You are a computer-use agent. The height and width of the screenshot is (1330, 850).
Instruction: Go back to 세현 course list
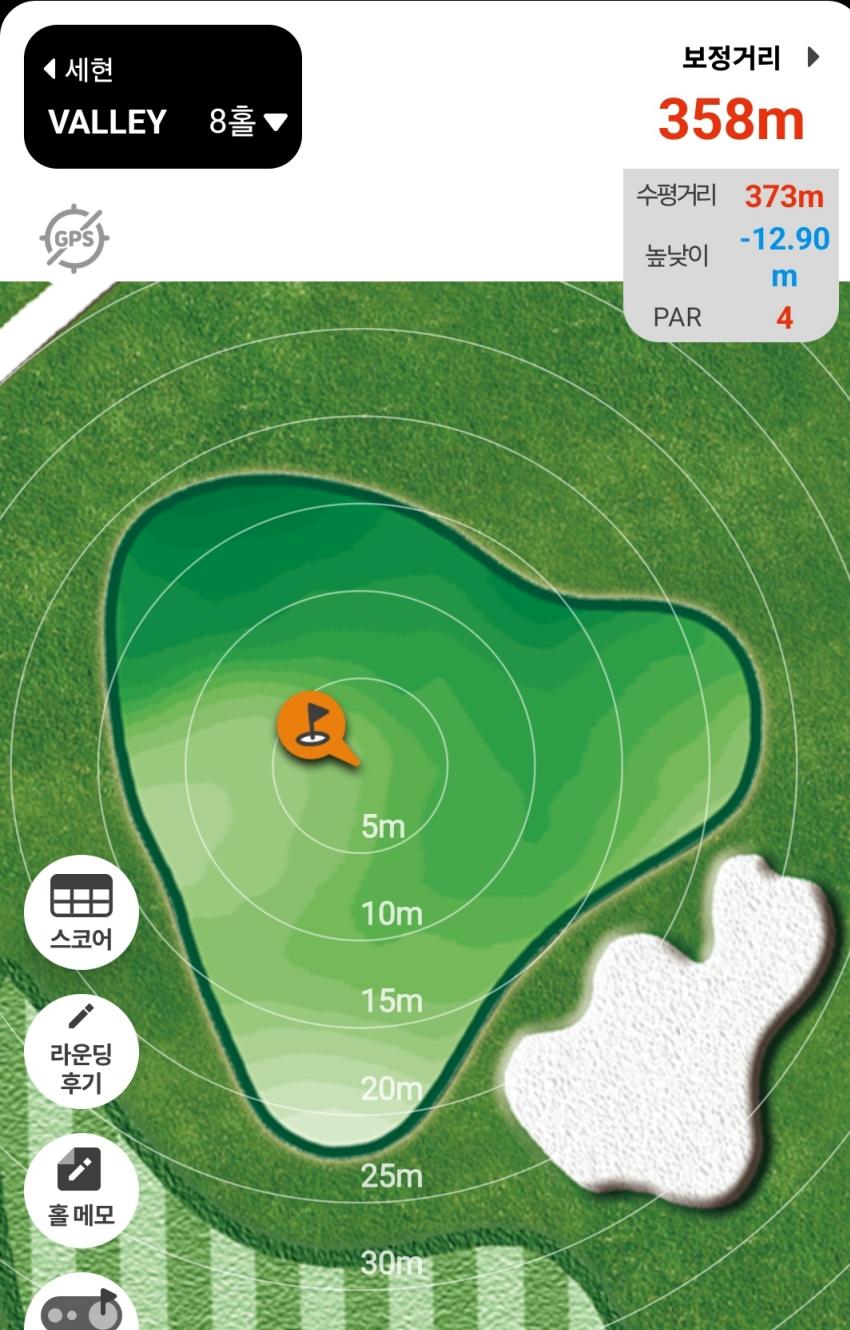pyautogui.click(x=79, y=69)
